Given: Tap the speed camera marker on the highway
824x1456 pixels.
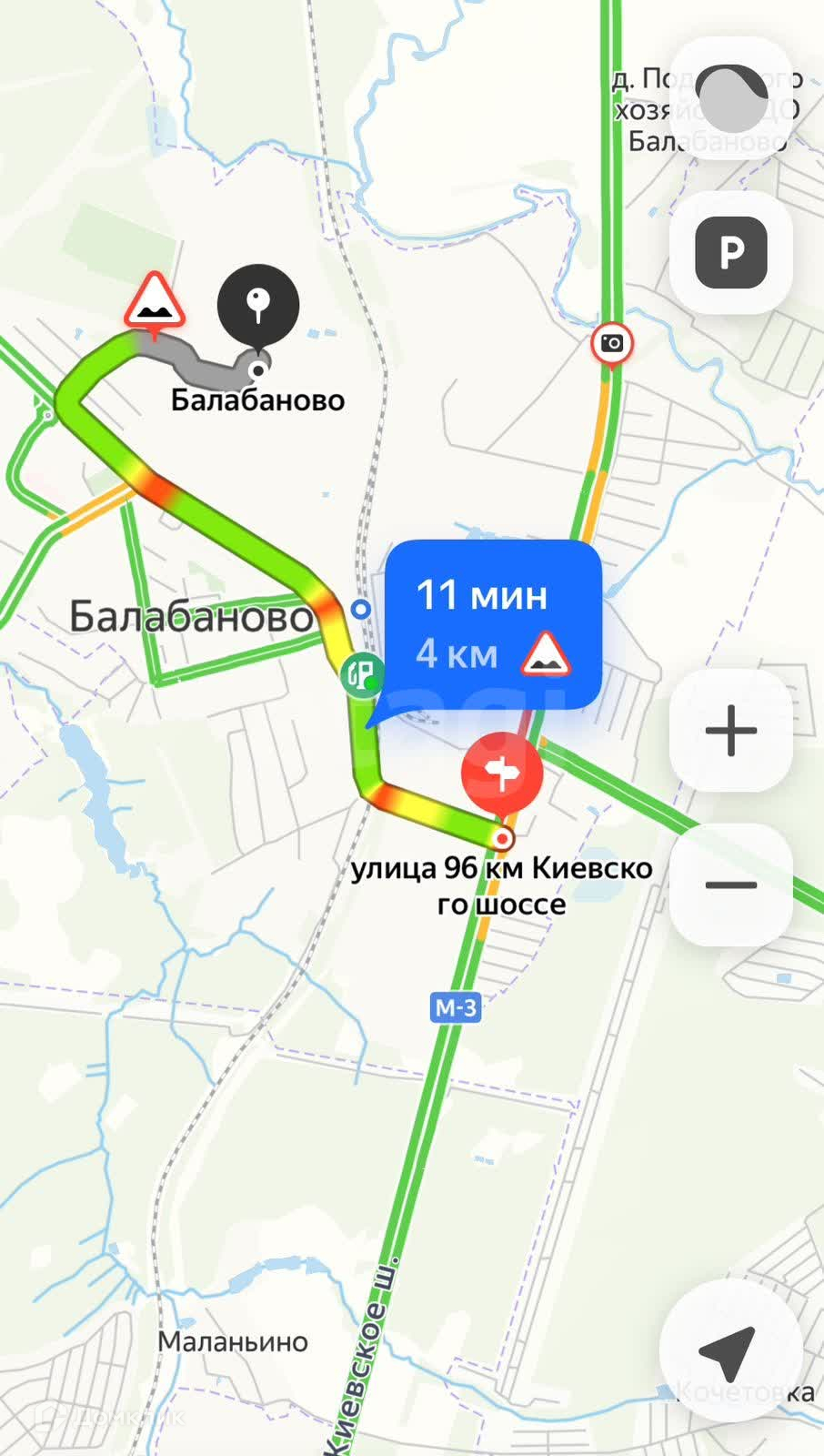Looking at the screenshot, I should tap(612, 344).
